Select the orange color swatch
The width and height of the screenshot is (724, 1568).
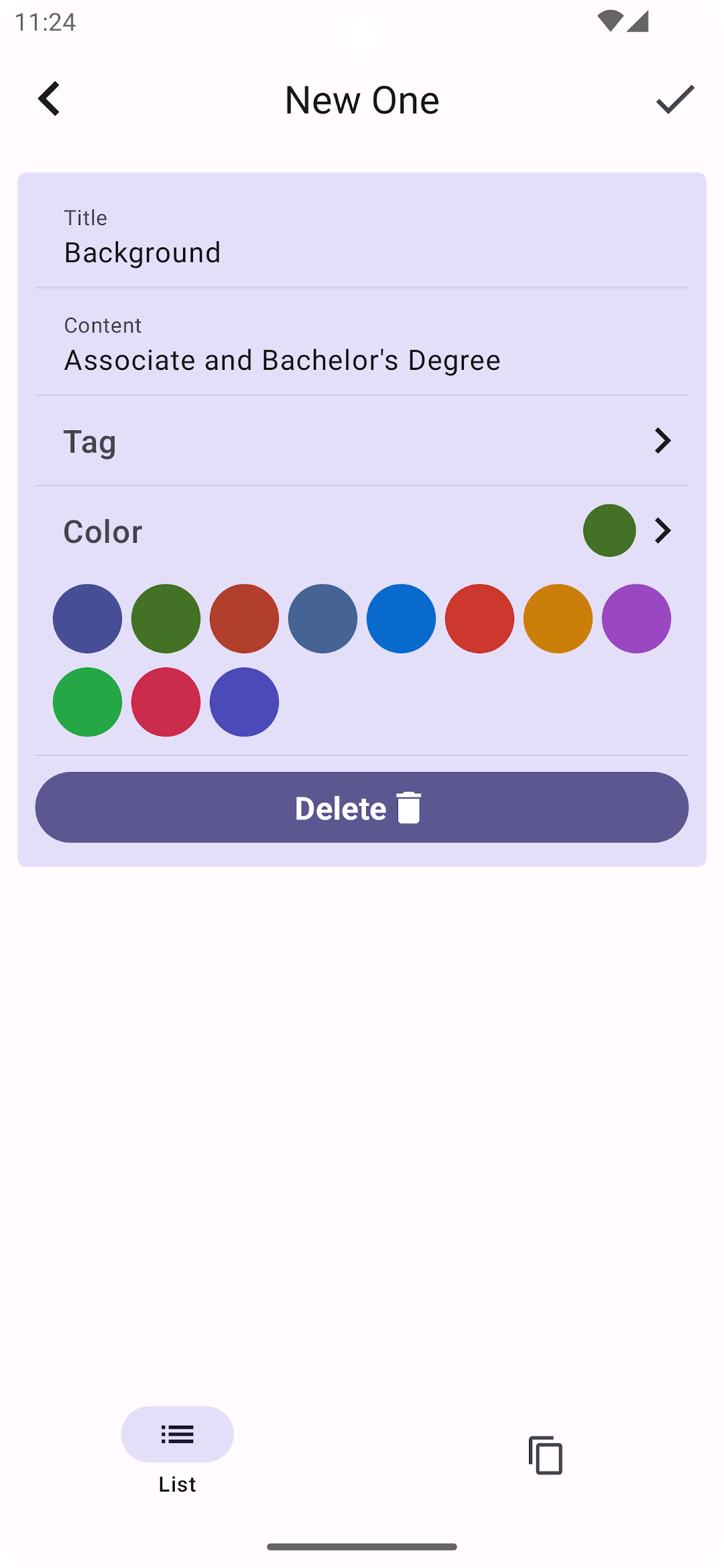[x=558, y=618]
